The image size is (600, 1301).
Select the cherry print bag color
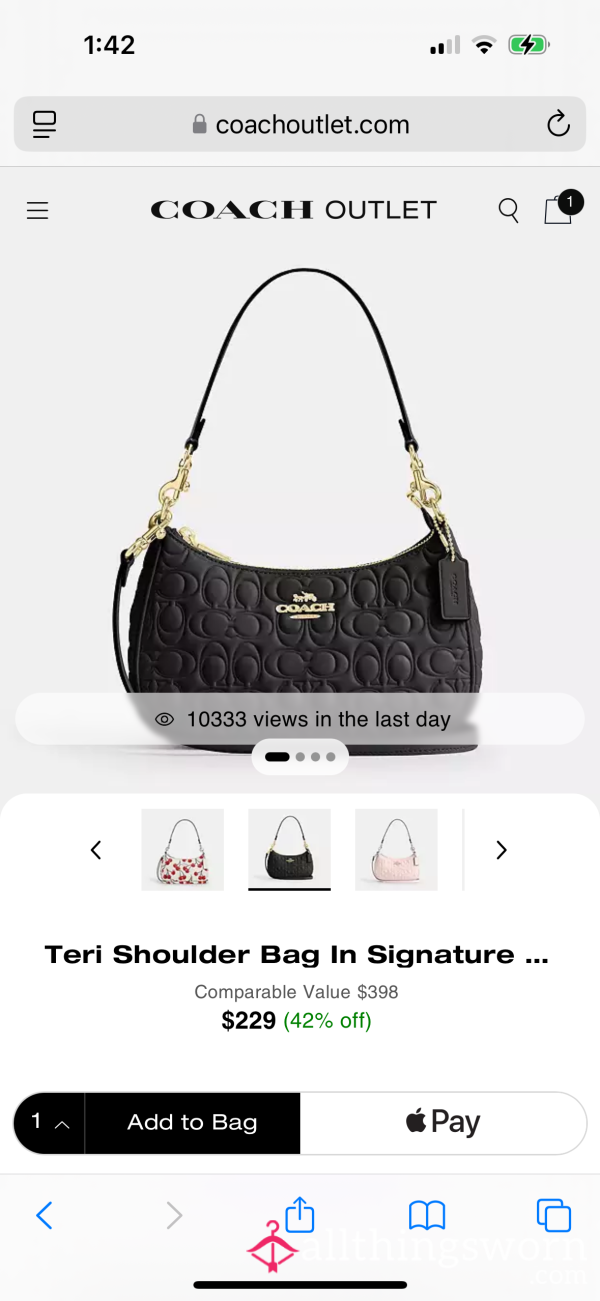(183, 849)
